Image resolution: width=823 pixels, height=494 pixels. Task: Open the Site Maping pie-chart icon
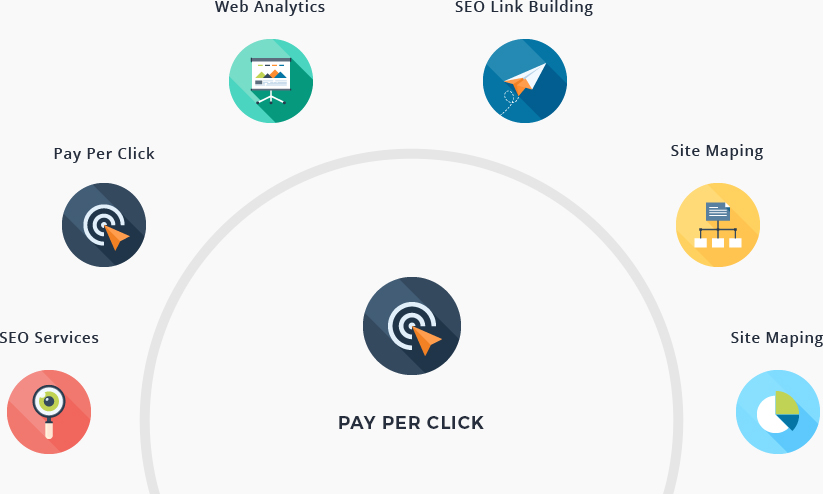tap(778, 411)
